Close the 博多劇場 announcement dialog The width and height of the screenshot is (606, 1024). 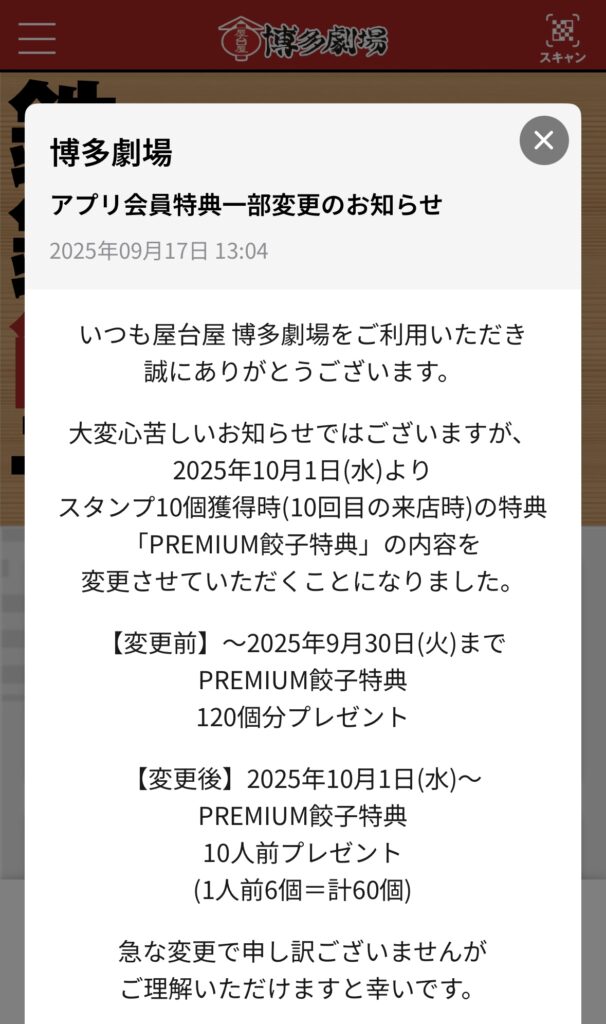543,141
